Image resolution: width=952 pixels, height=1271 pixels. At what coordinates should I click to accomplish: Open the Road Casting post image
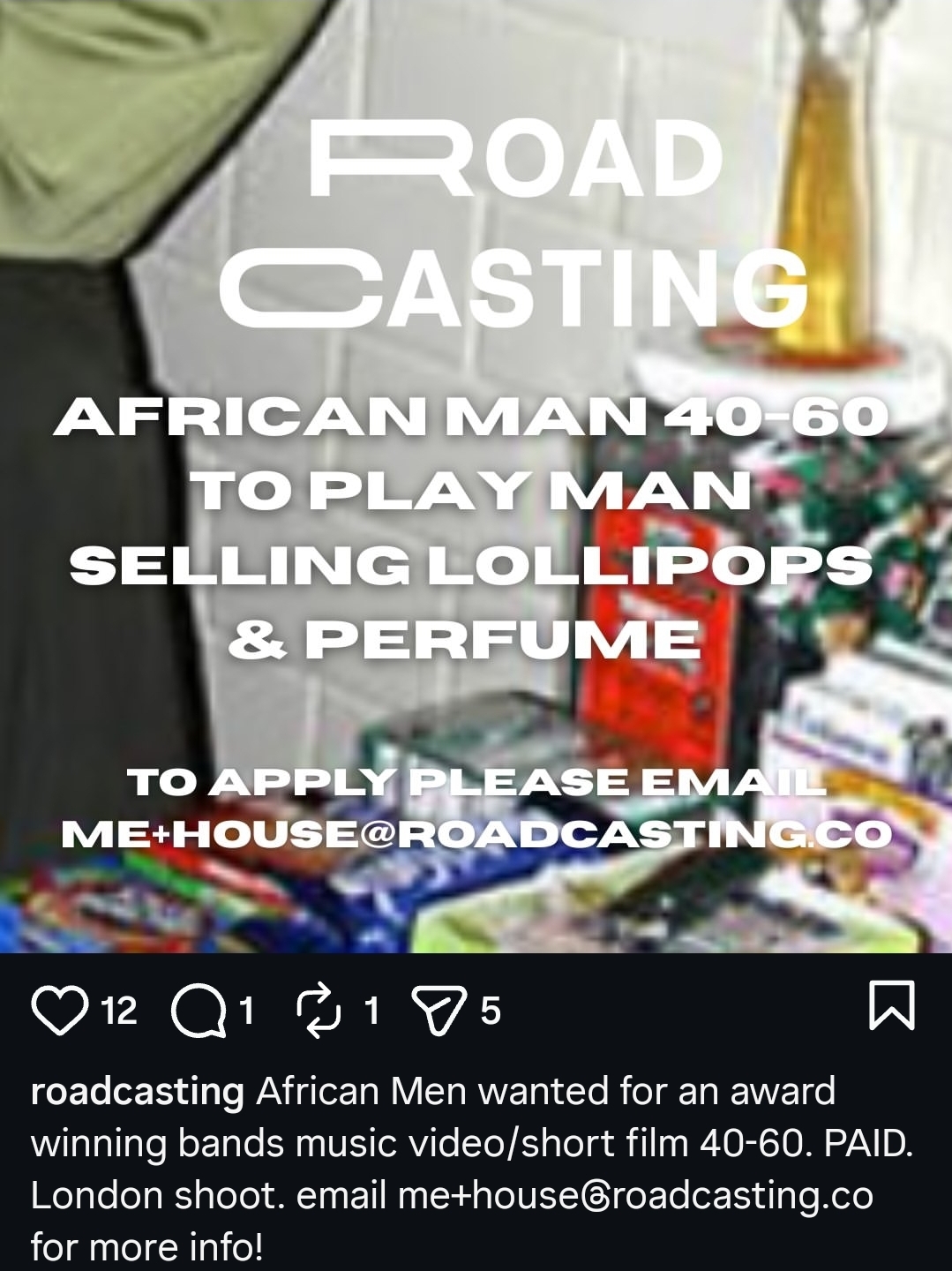(x=476, y=477)
